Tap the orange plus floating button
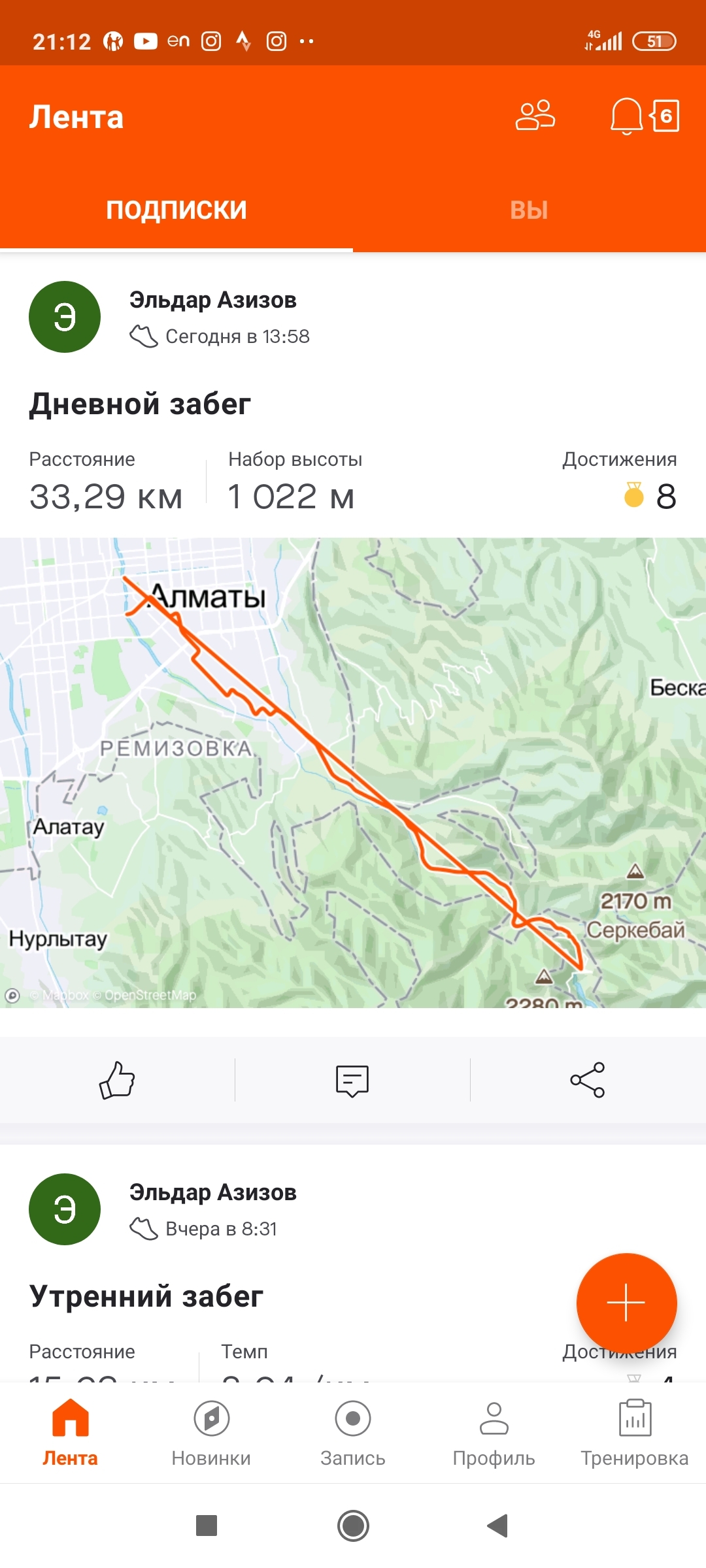 (x=626, y=1303)
